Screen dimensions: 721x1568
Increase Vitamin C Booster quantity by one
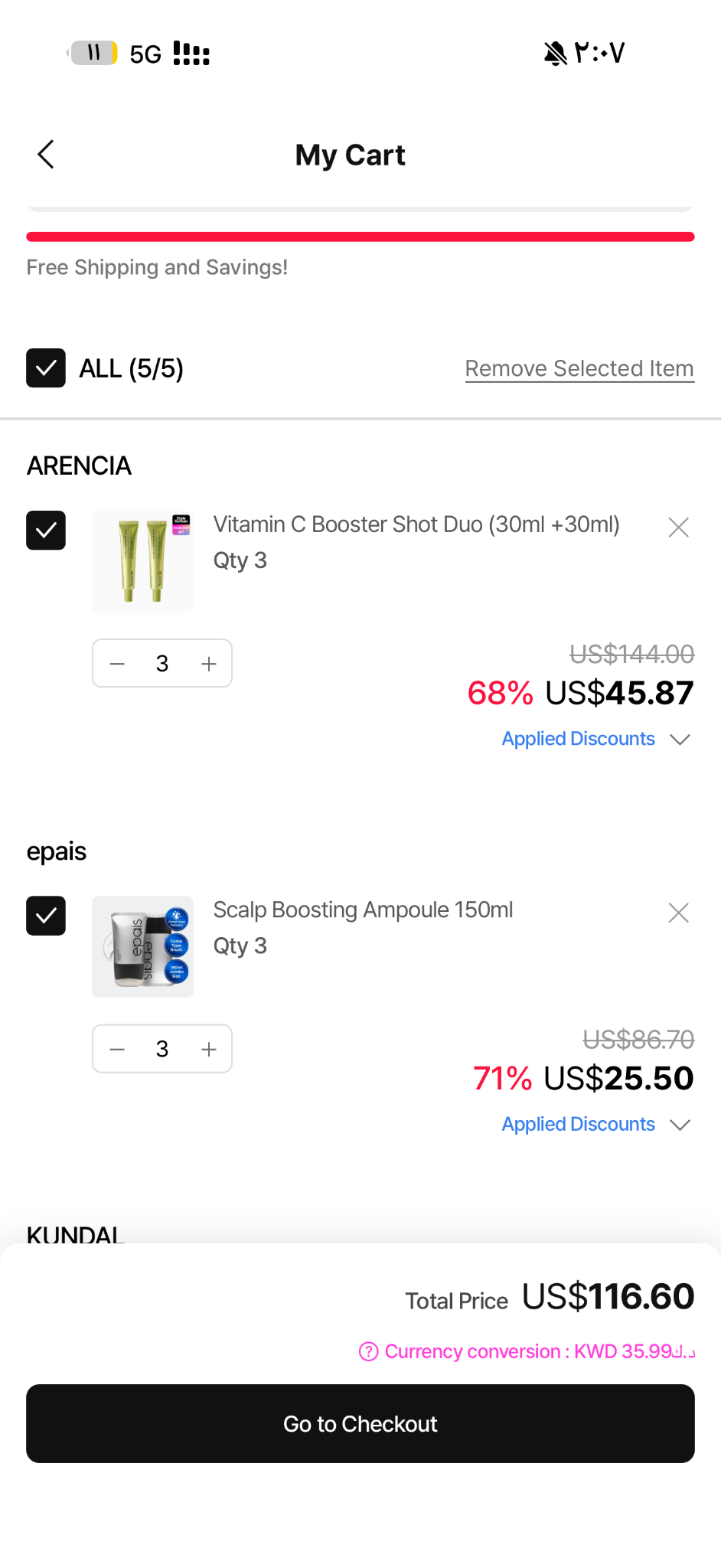[209, 664]
